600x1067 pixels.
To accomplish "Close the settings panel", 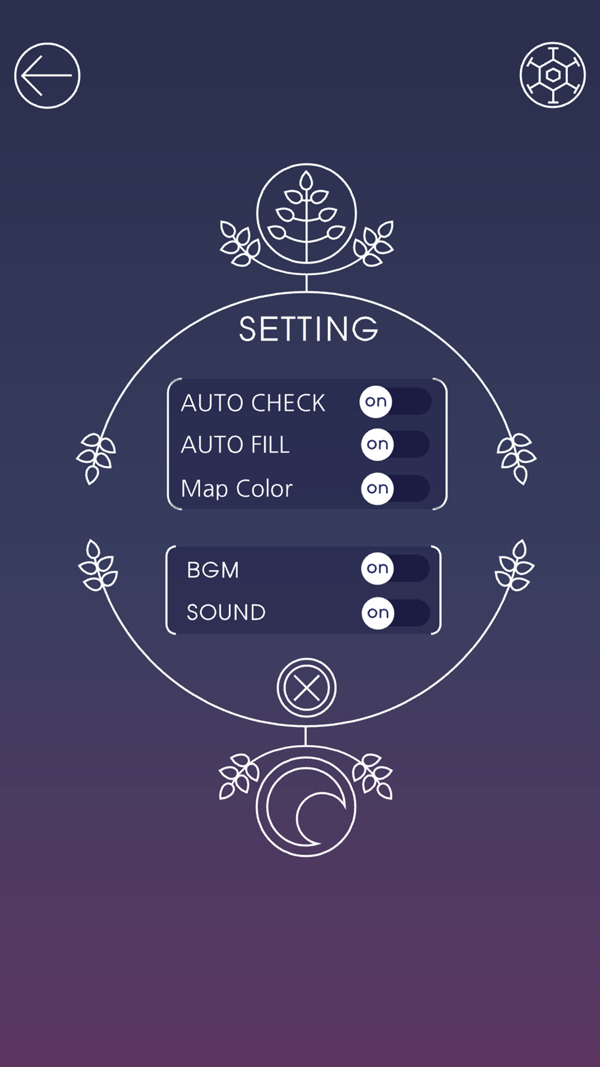I will tap(307, 688).
